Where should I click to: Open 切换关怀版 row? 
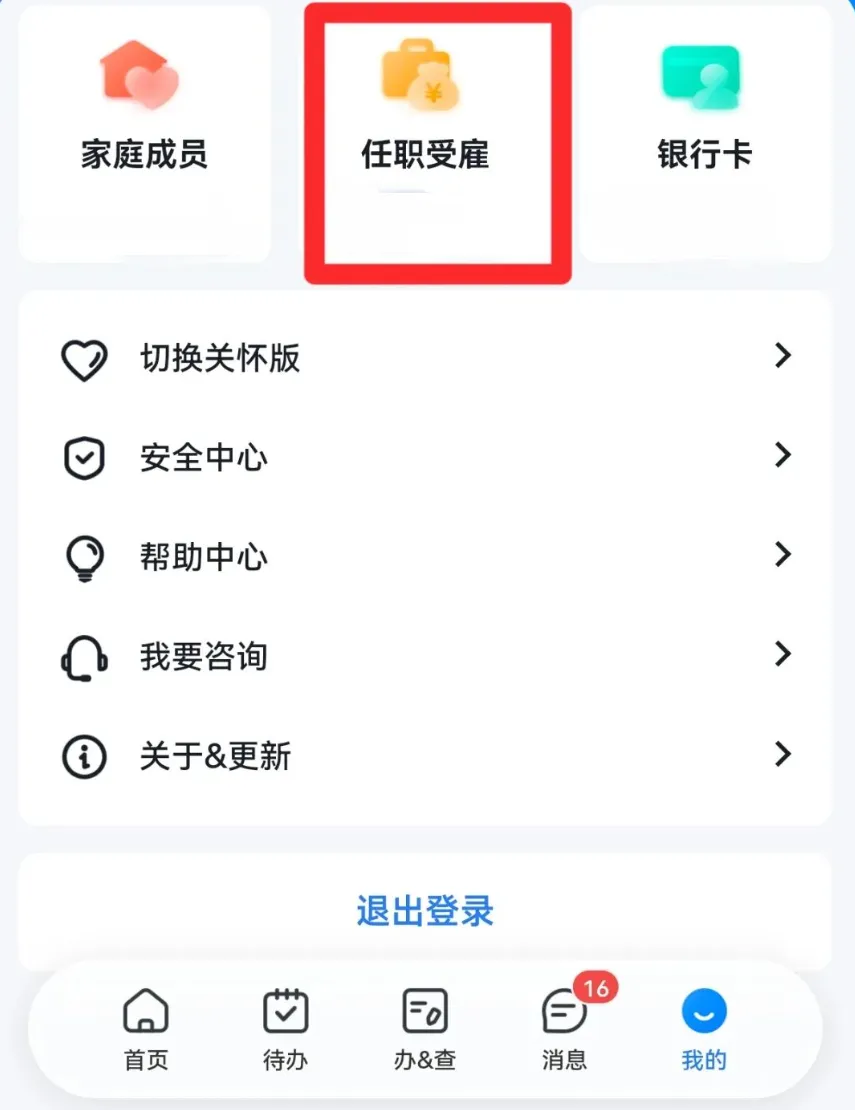(425, 358)
